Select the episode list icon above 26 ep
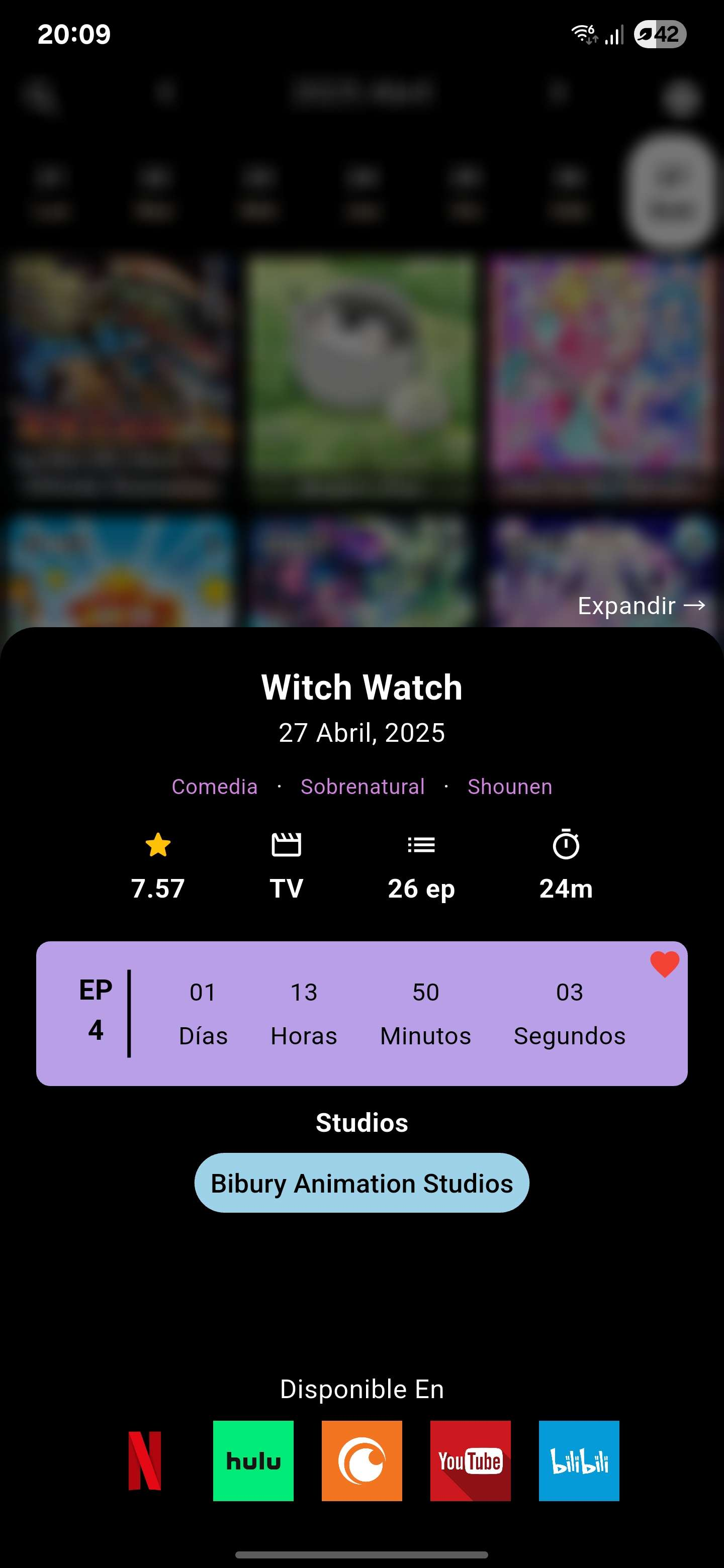This screenshot has height=1568, width=724. [x=421, y=844]
